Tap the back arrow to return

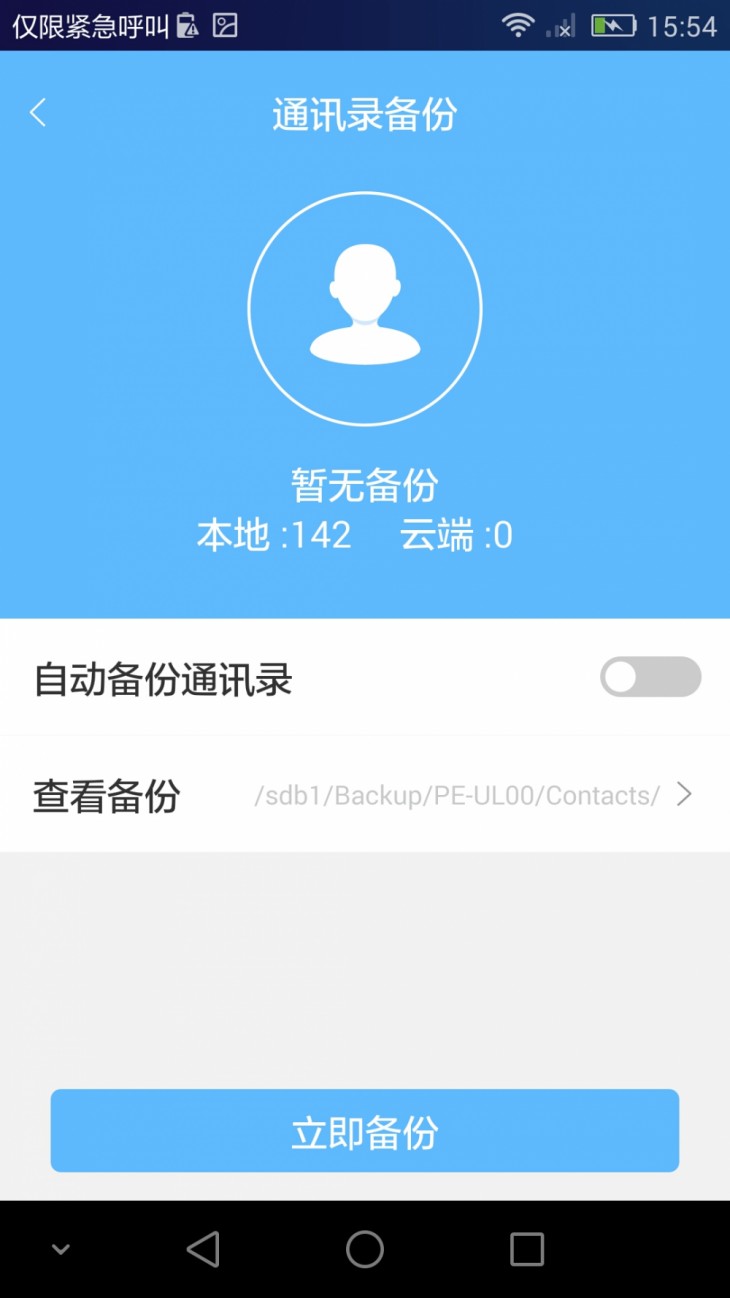(x=38, y=113)
